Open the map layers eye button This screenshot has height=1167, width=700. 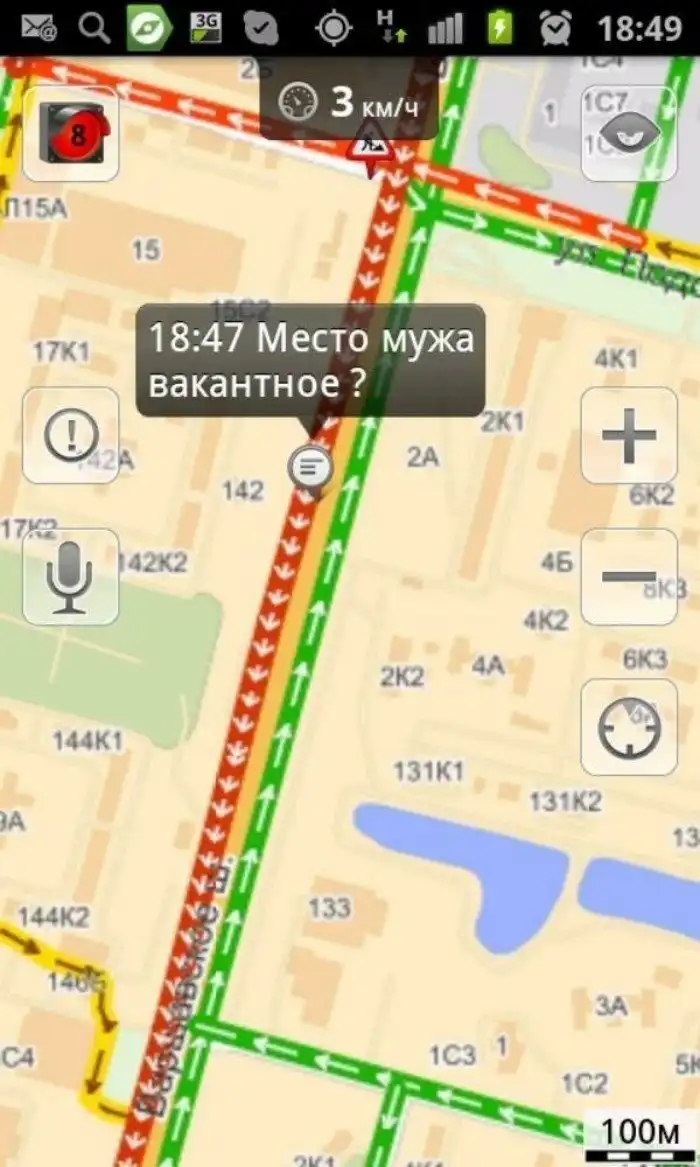tap(629, 134)
